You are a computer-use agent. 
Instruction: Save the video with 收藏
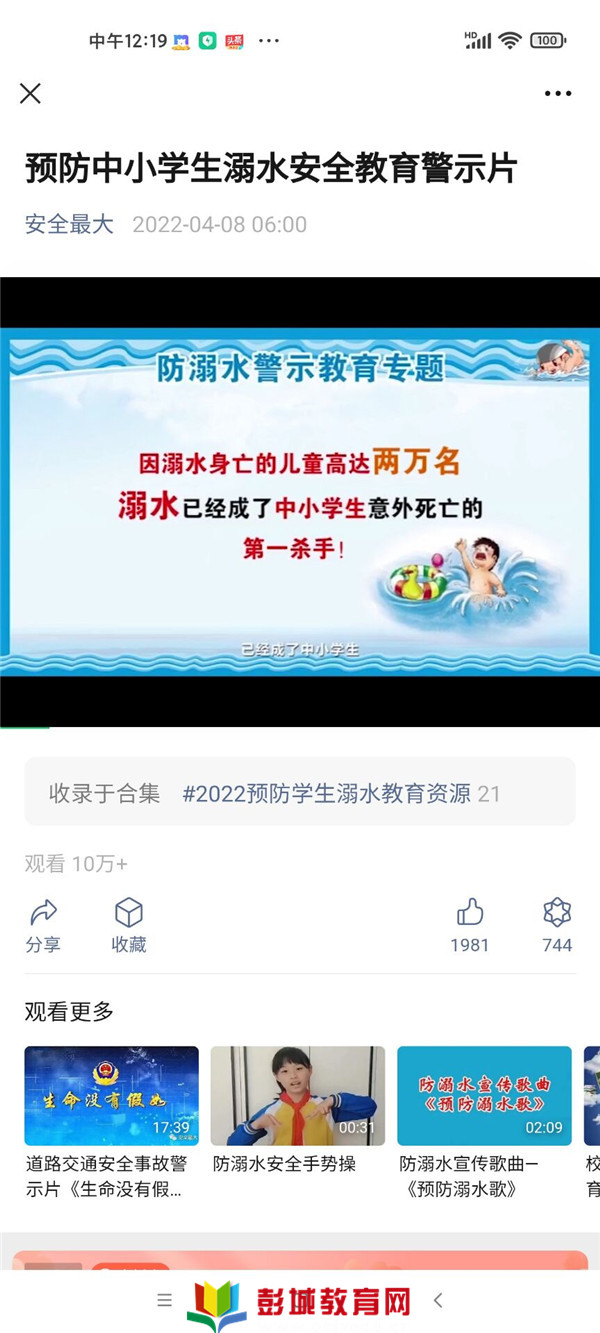129,924
